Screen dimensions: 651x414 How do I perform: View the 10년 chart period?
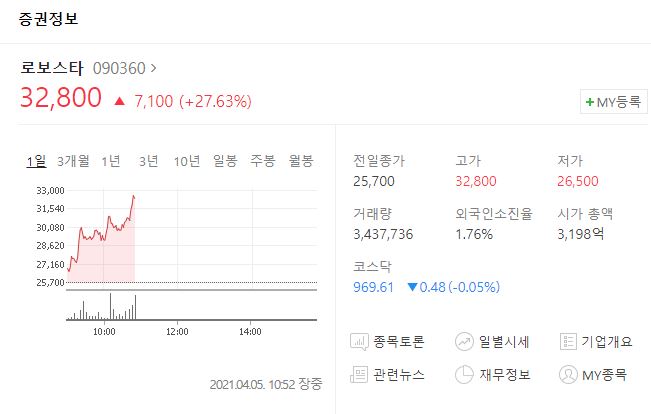pyautogui.click(x=187, y=161)
